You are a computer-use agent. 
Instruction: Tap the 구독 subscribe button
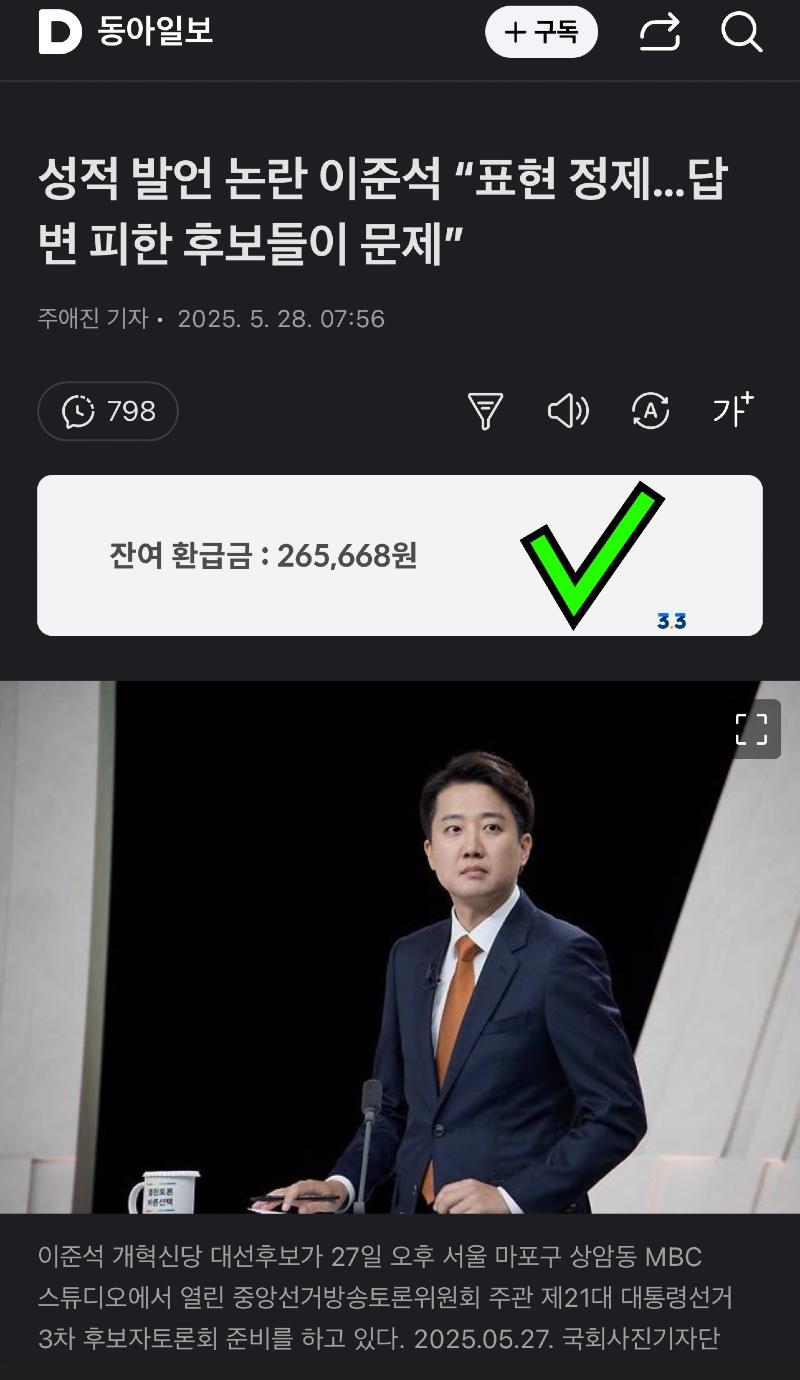[541, 32]
